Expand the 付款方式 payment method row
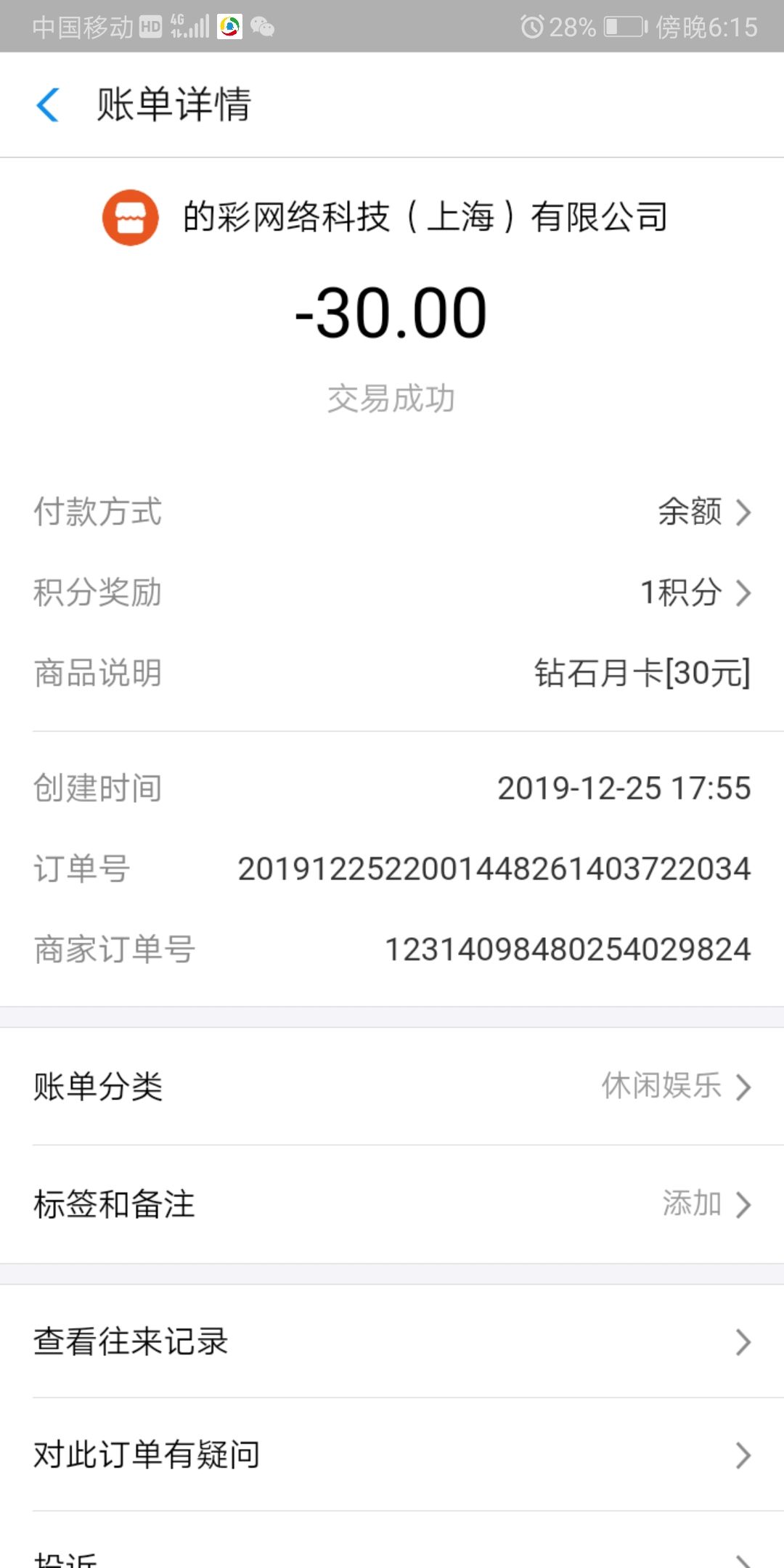This screenshot has height=1568, width=784. [742, 513]
